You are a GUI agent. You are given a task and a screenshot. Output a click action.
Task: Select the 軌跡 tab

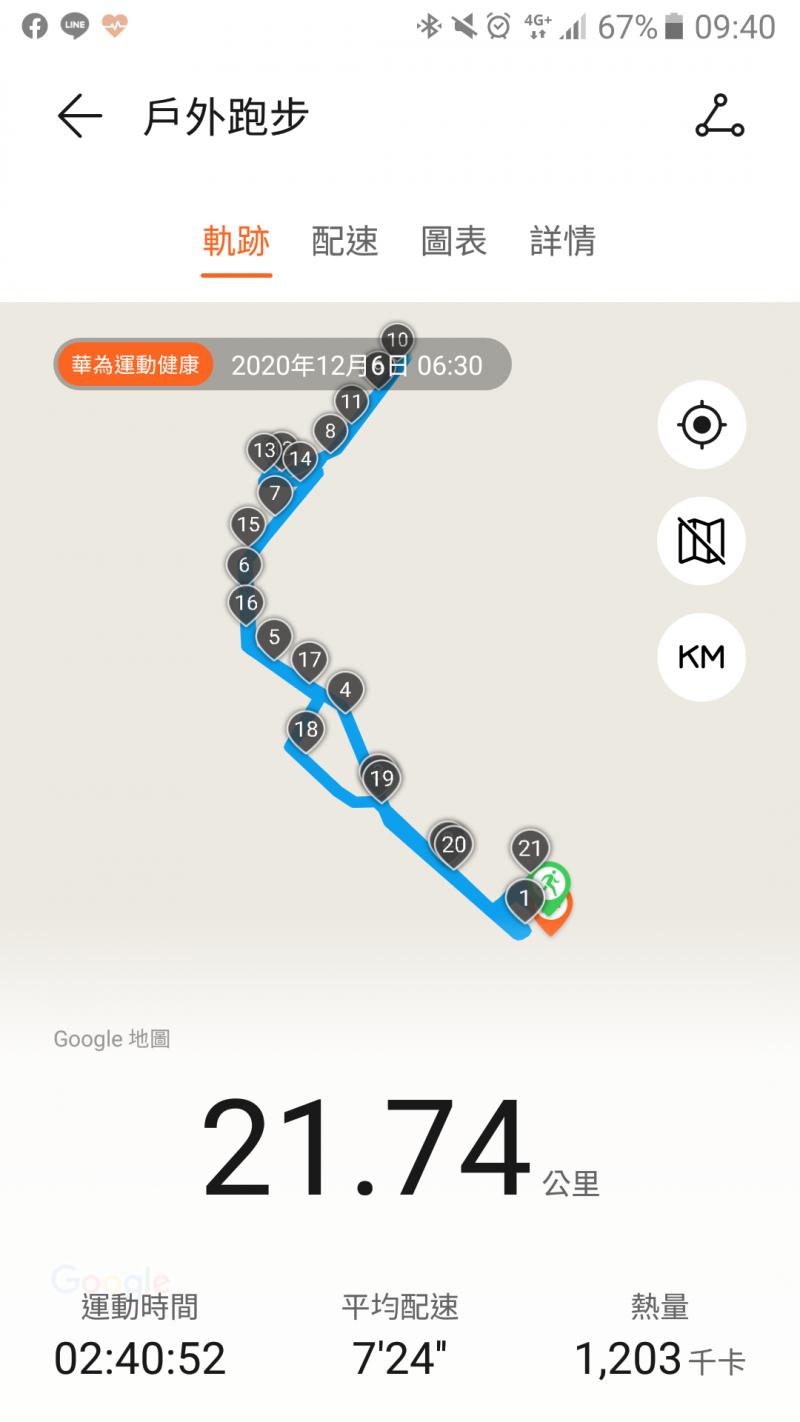[236, 241]
